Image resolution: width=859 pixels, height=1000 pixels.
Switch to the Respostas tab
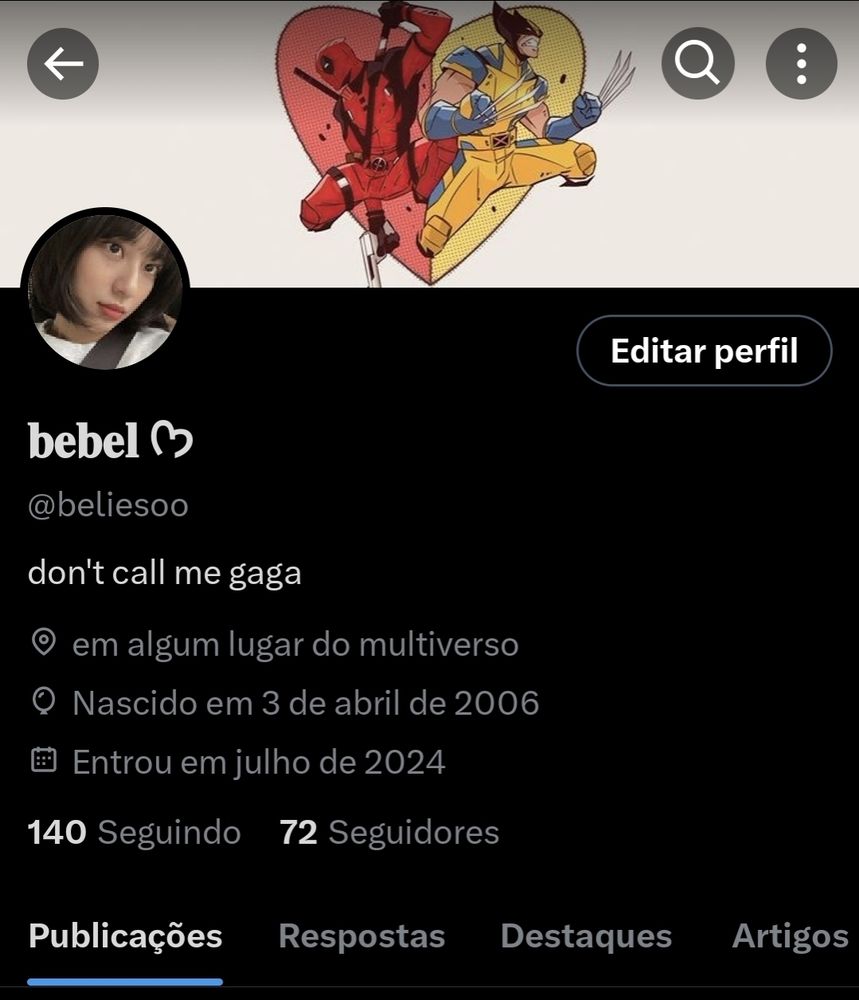[361, 937]
